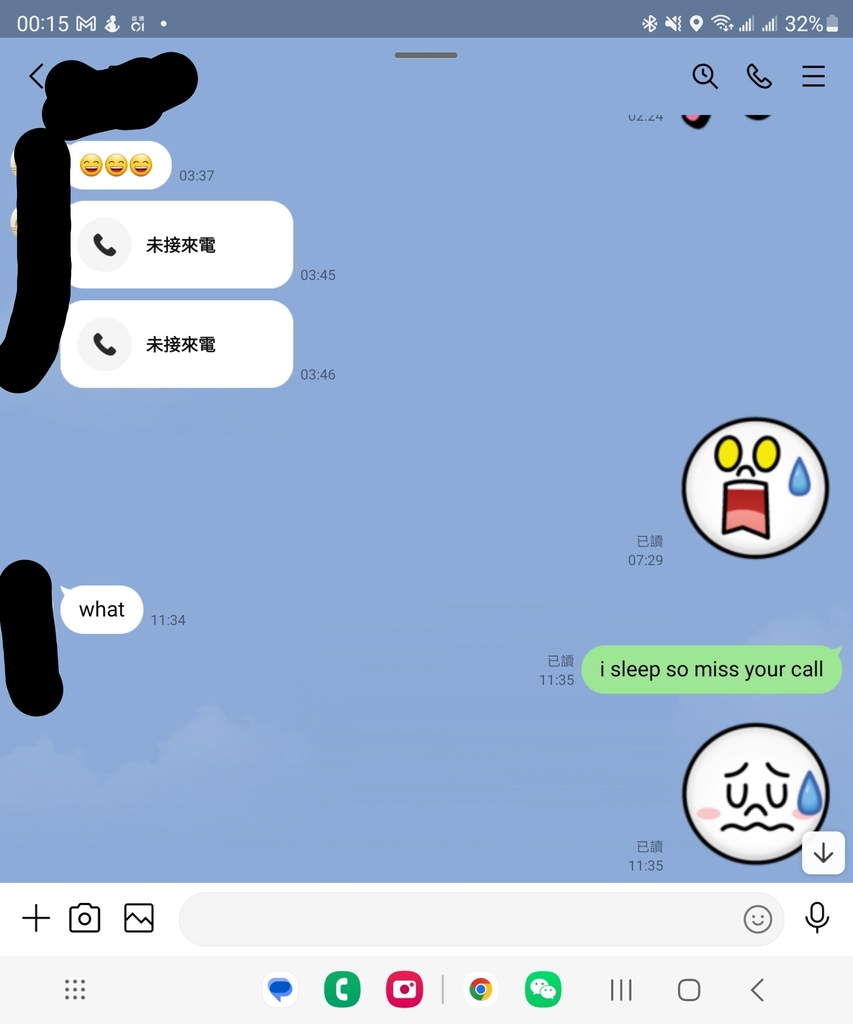This screenshot has width=853, height=1024.
Task: Open the chat menu
Action: click(813, 76)
